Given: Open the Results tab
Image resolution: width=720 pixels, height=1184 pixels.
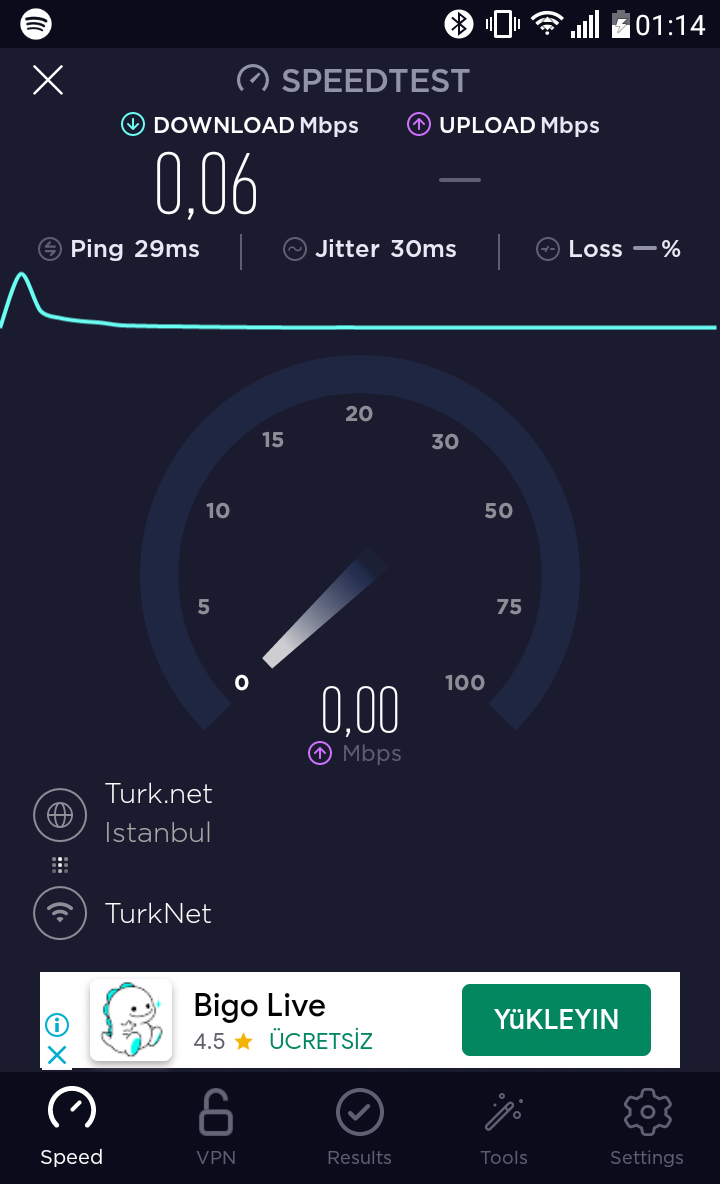Looking at the screenshot, I should pos(359,1127).
